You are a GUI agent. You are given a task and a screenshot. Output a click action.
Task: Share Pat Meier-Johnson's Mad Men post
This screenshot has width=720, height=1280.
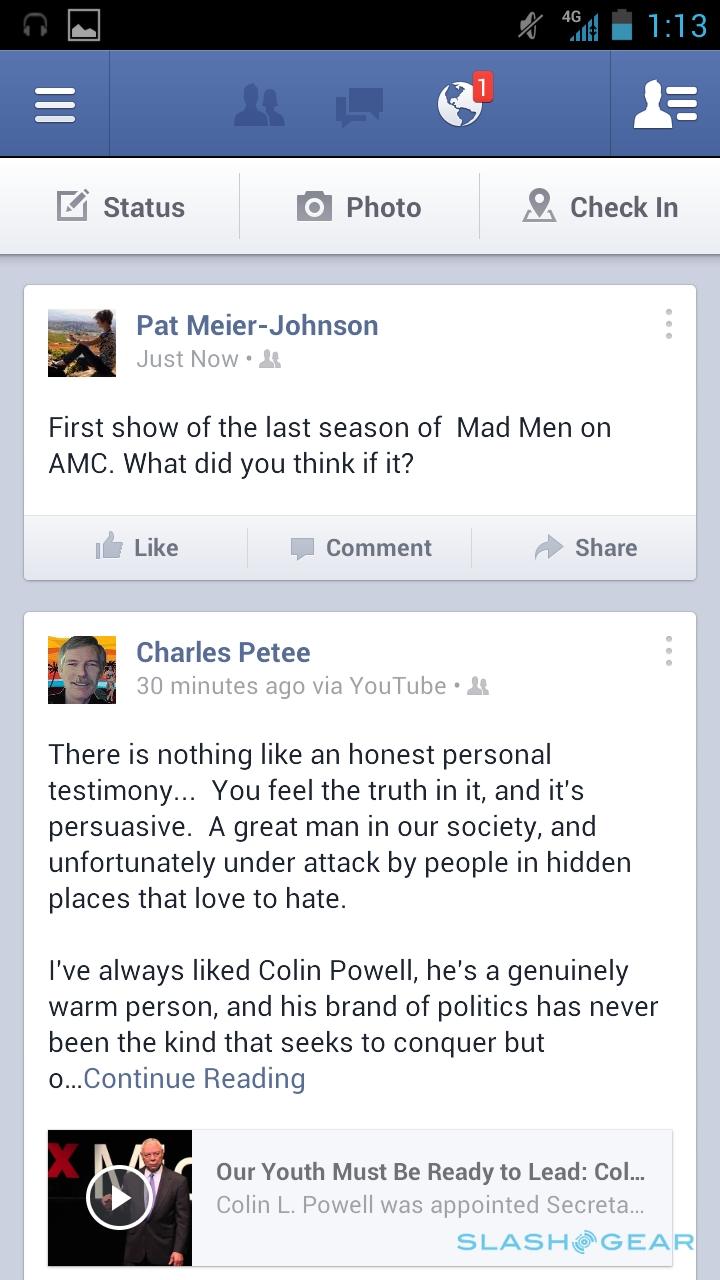(586, 547)
